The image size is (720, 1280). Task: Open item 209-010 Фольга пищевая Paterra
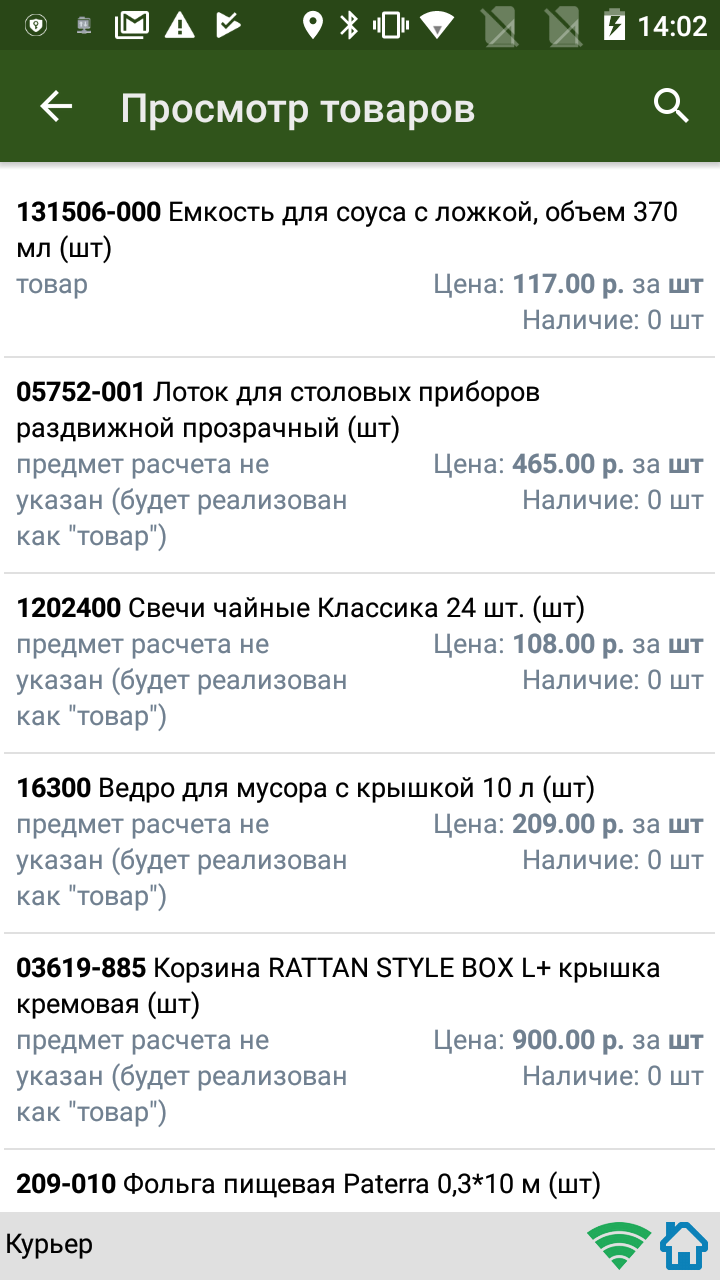360,1182
